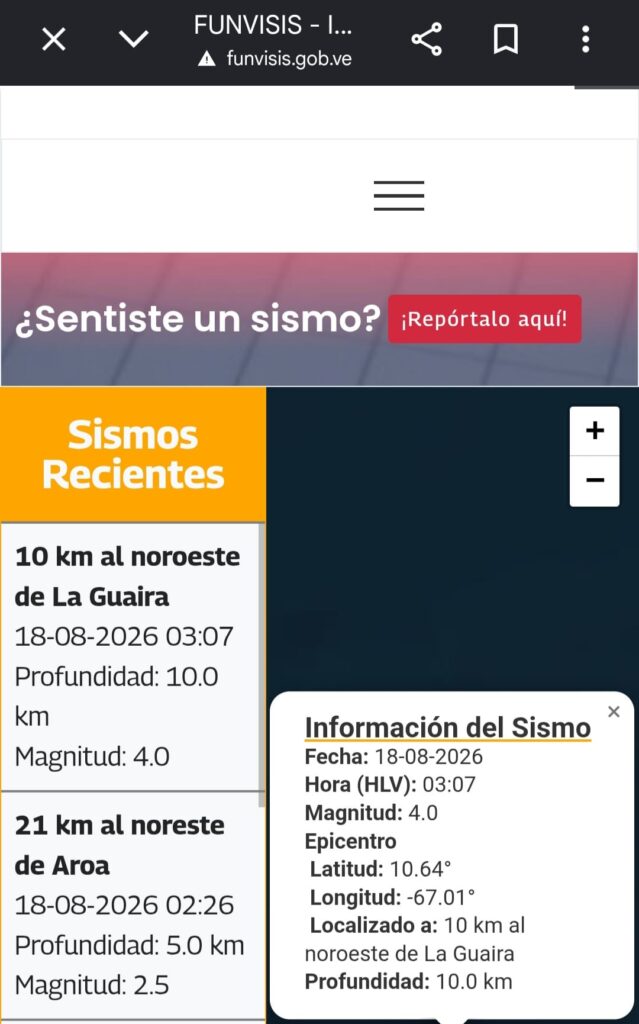This screenshot has height=1024, width=639.
Task: Minimize the custom tab using the down chevron
Action: (x=134, y=39)
